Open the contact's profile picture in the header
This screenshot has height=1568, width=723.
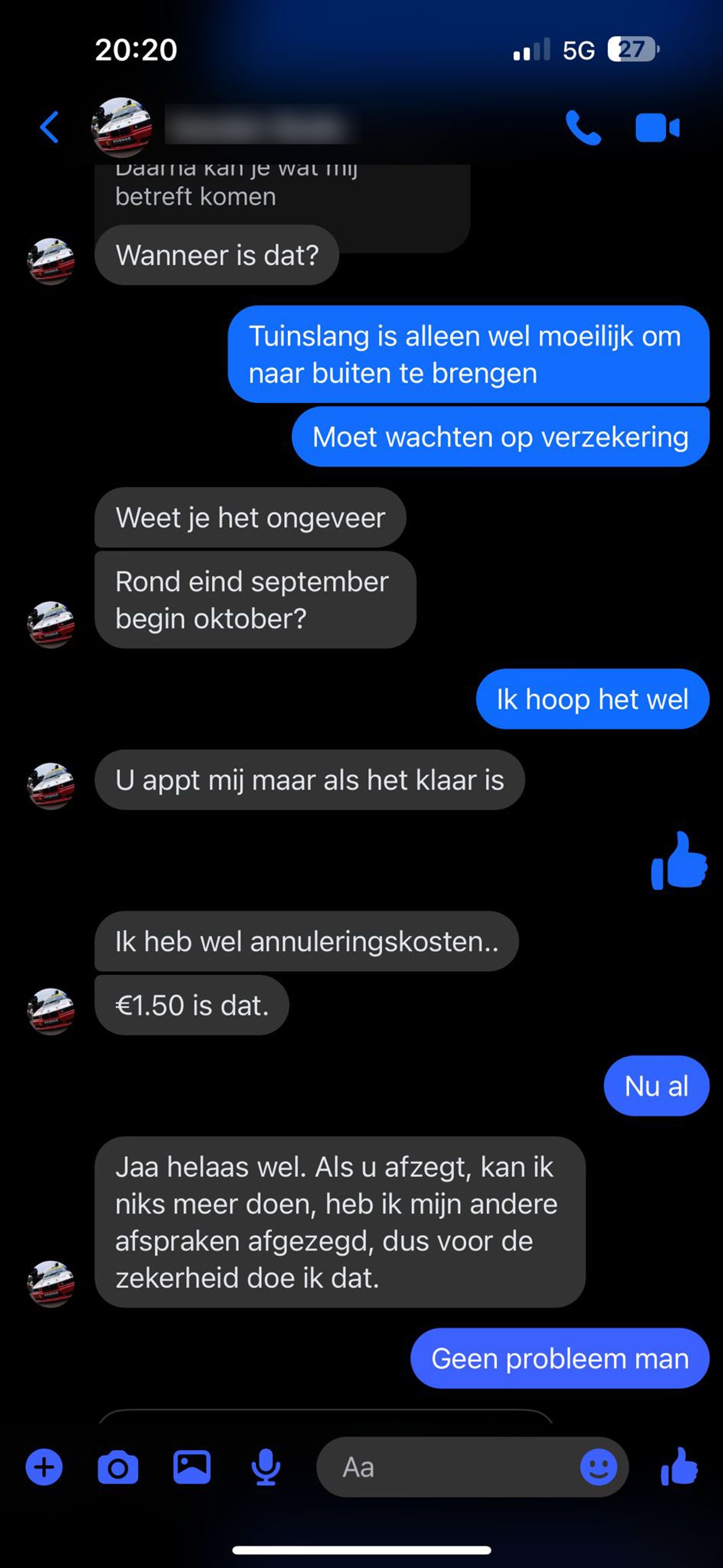point(121,127)
